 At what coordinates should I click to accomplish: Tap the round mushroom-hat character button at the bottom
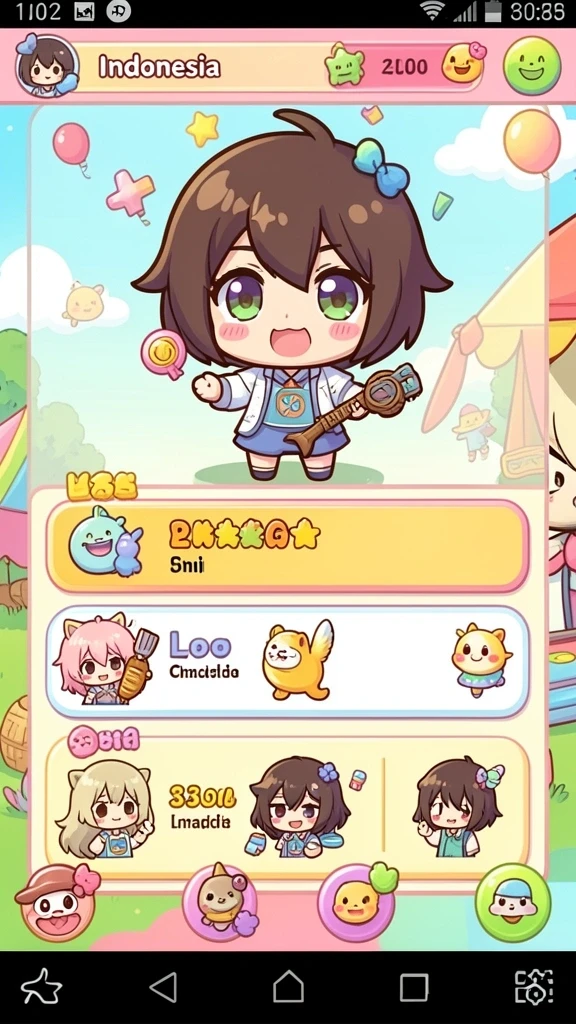click(x=57, y=903)
